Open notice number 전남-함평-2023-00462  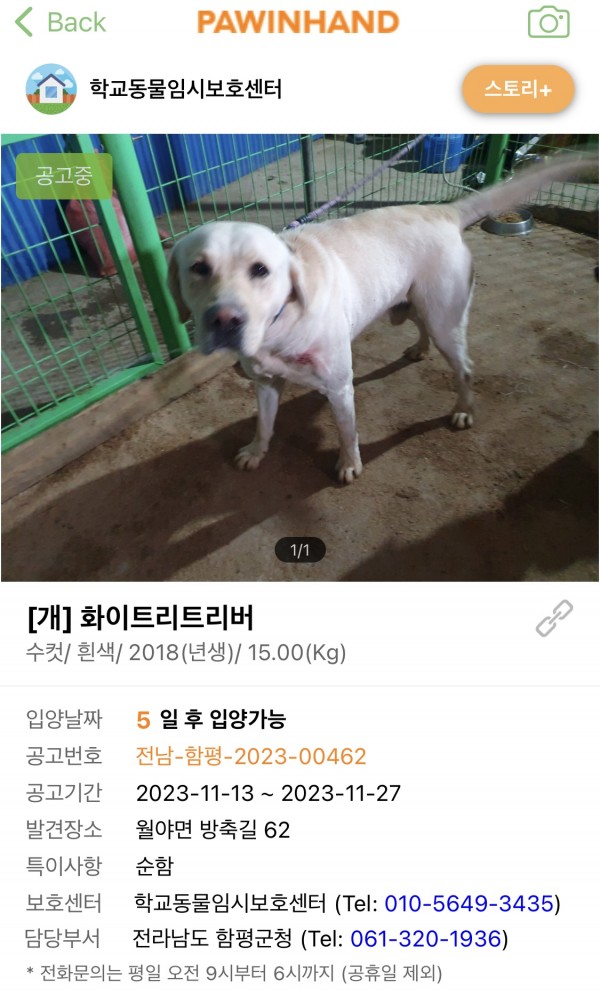click(x=251, y=757)
